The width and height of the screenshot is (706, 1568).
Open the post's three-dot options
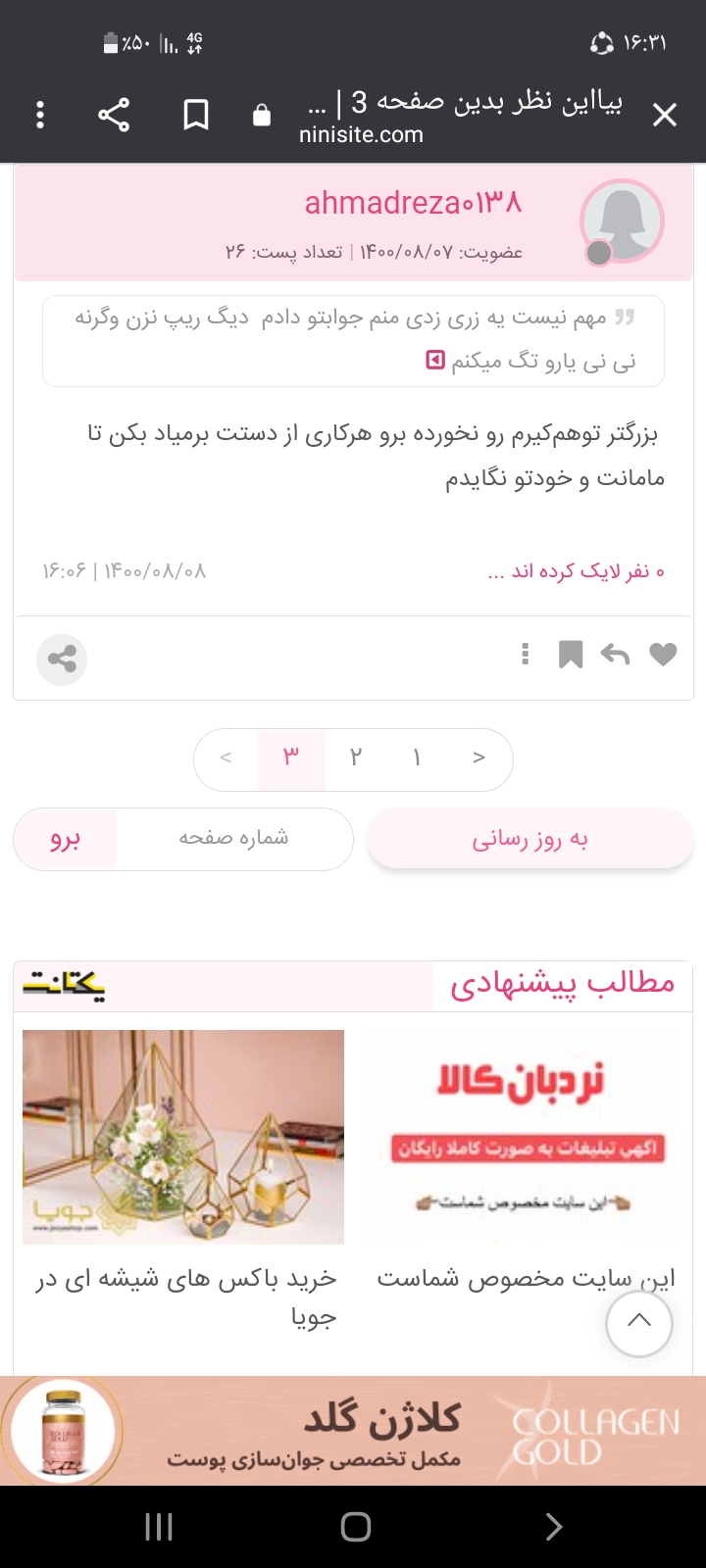[526, 655]
